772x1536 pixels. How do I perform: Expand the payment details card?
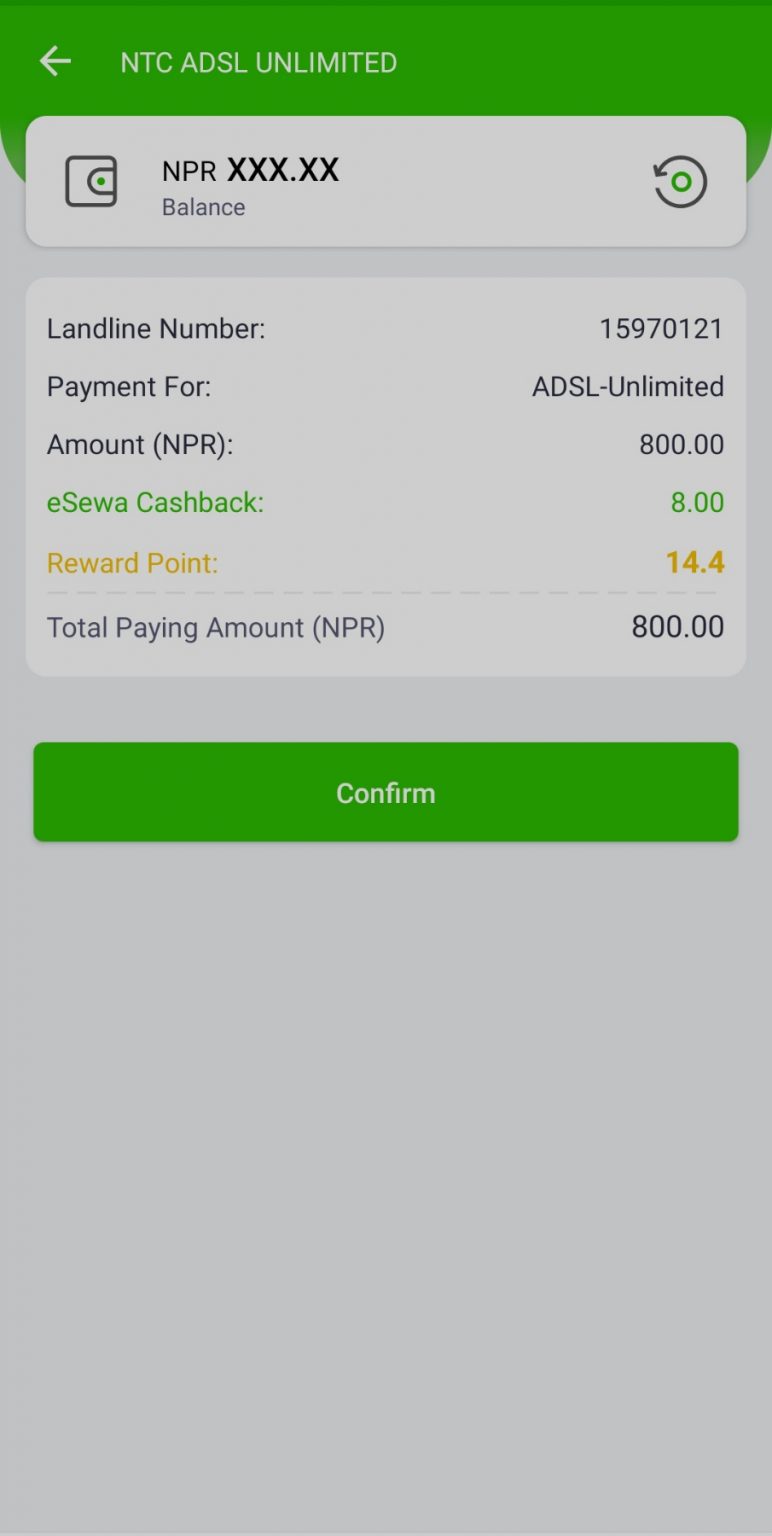pos(385,475)
